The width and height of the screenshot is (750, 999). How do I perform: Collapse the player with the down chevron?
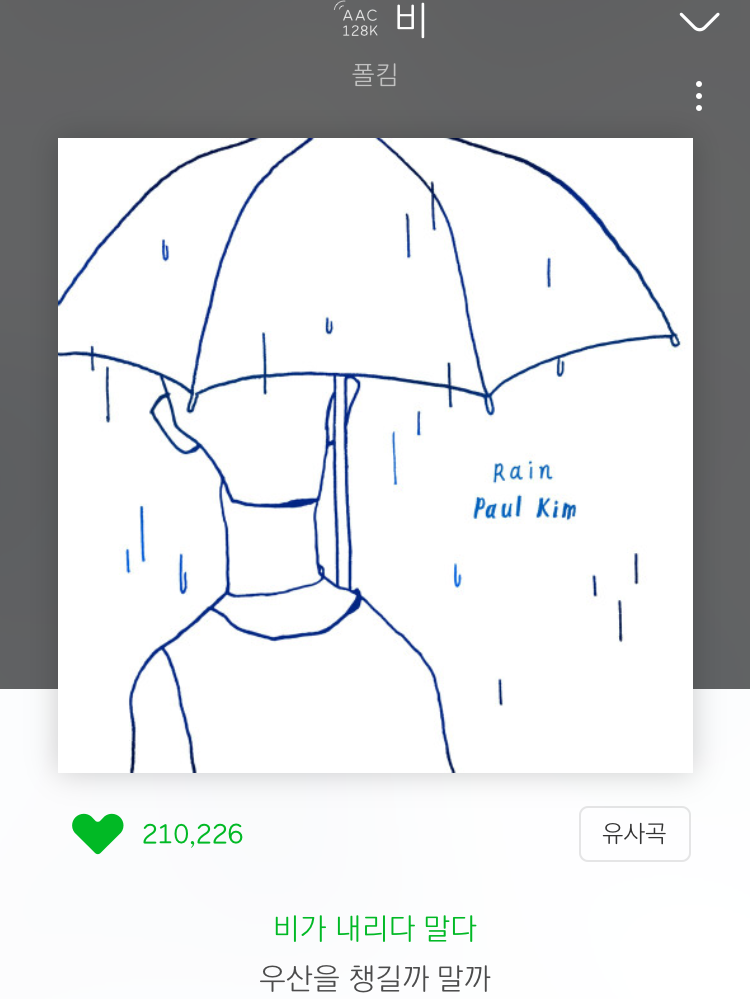coord(699,21)
